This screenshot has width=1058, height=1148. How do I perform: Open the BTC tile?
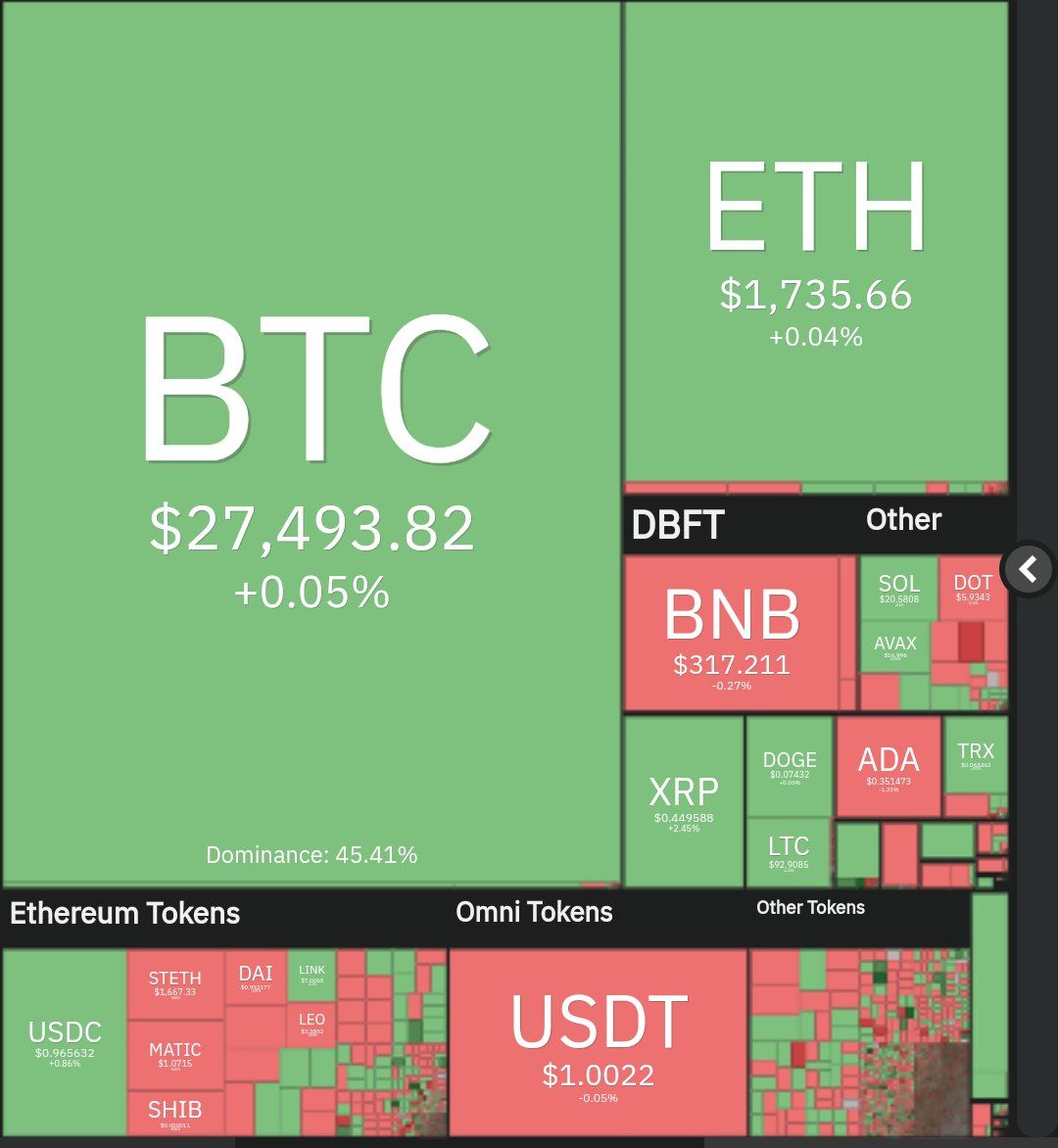312,441
